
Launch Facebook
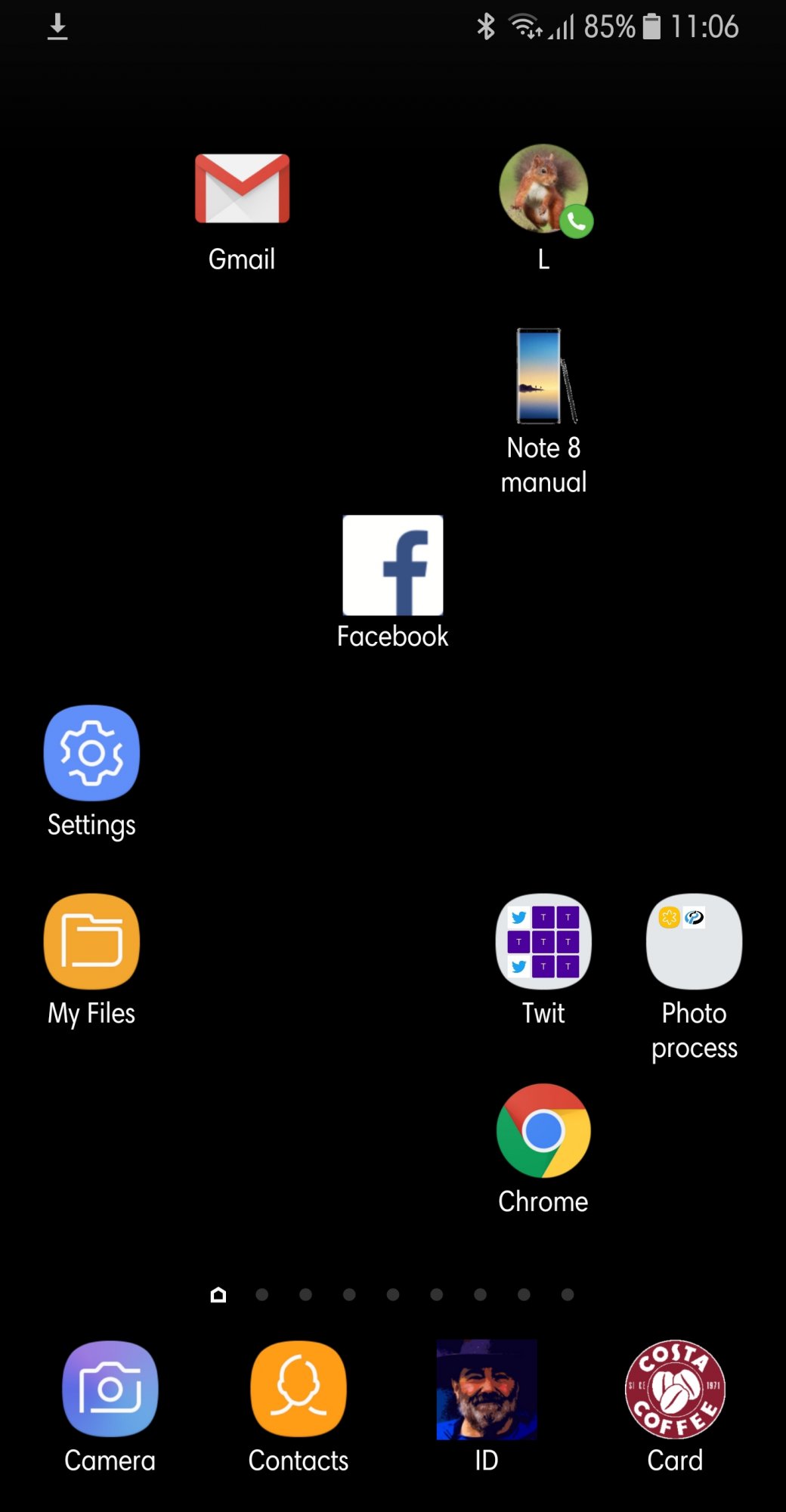(x=393, y=565)
